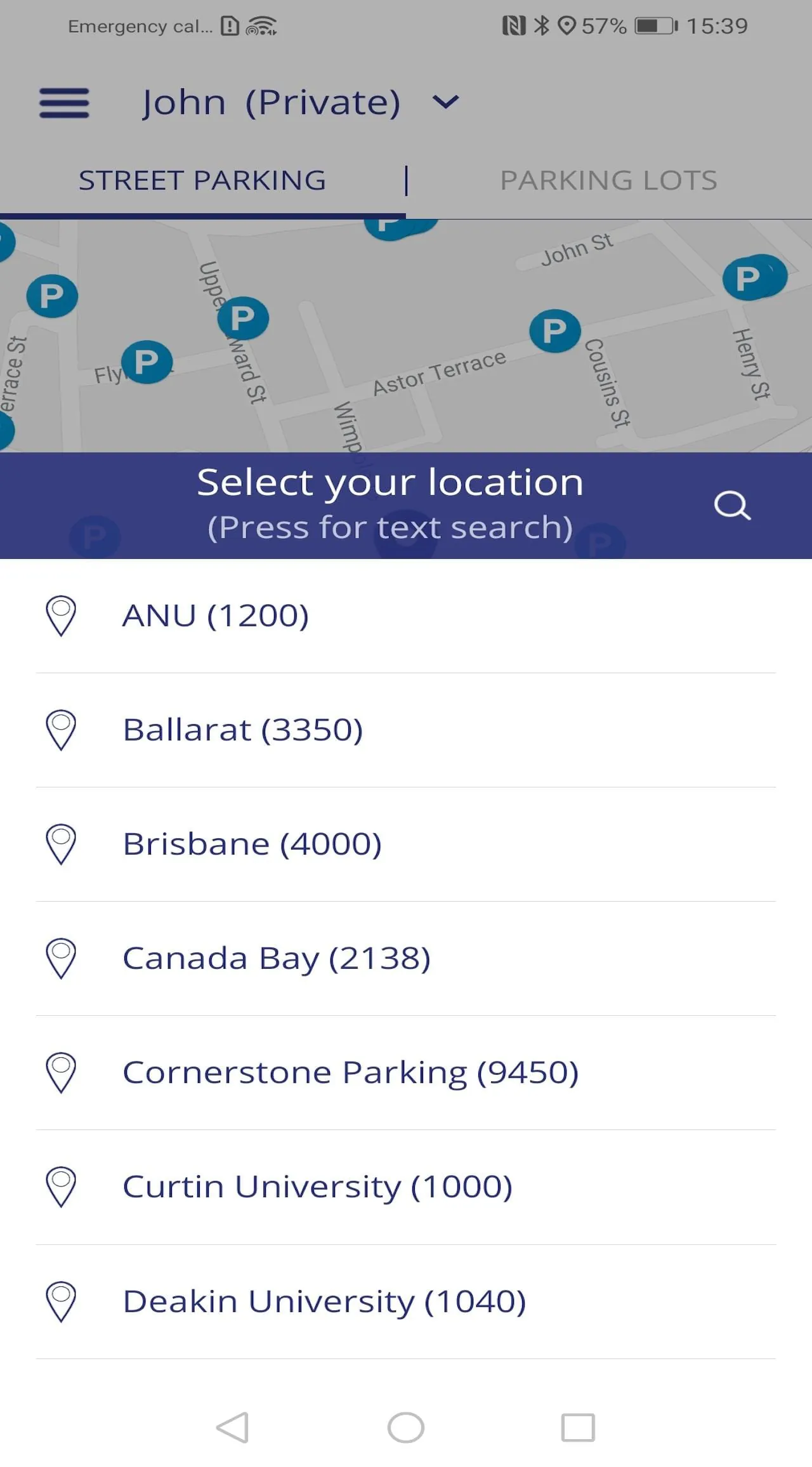Check the battery level indicator

click(653, 25)
